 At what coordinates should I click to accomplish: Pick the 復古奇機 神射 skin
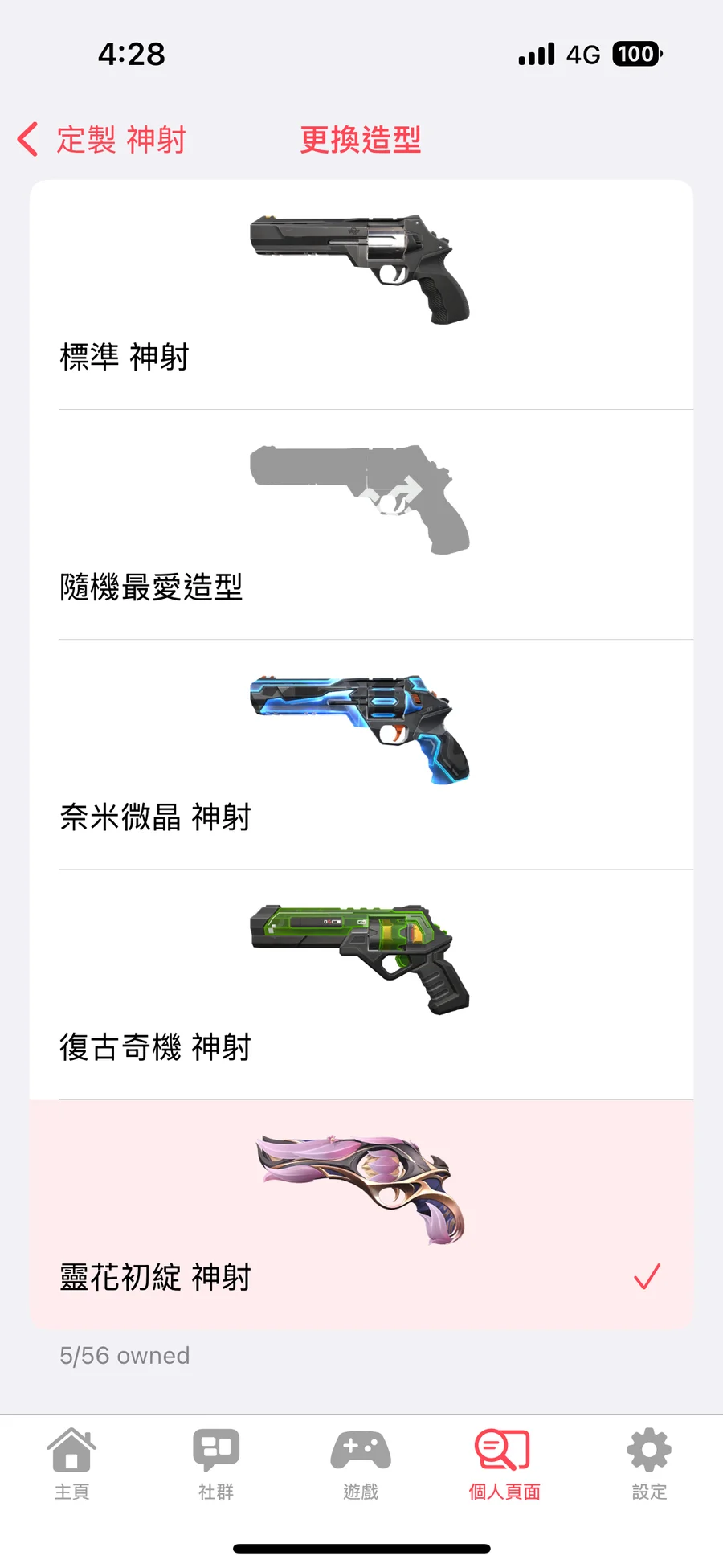(x=361, y=985)
